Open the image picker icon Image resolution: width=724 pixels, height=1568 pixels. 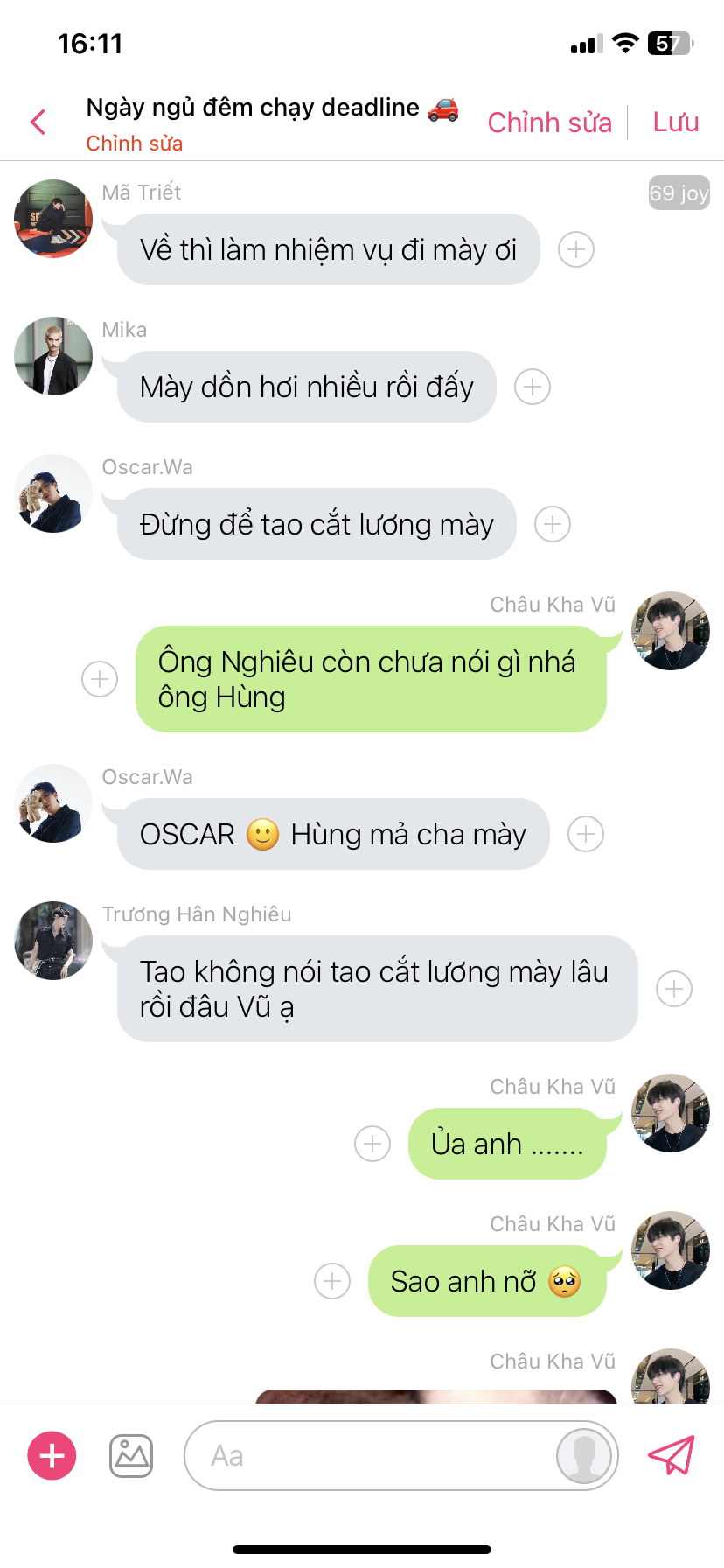[131, 1456]
